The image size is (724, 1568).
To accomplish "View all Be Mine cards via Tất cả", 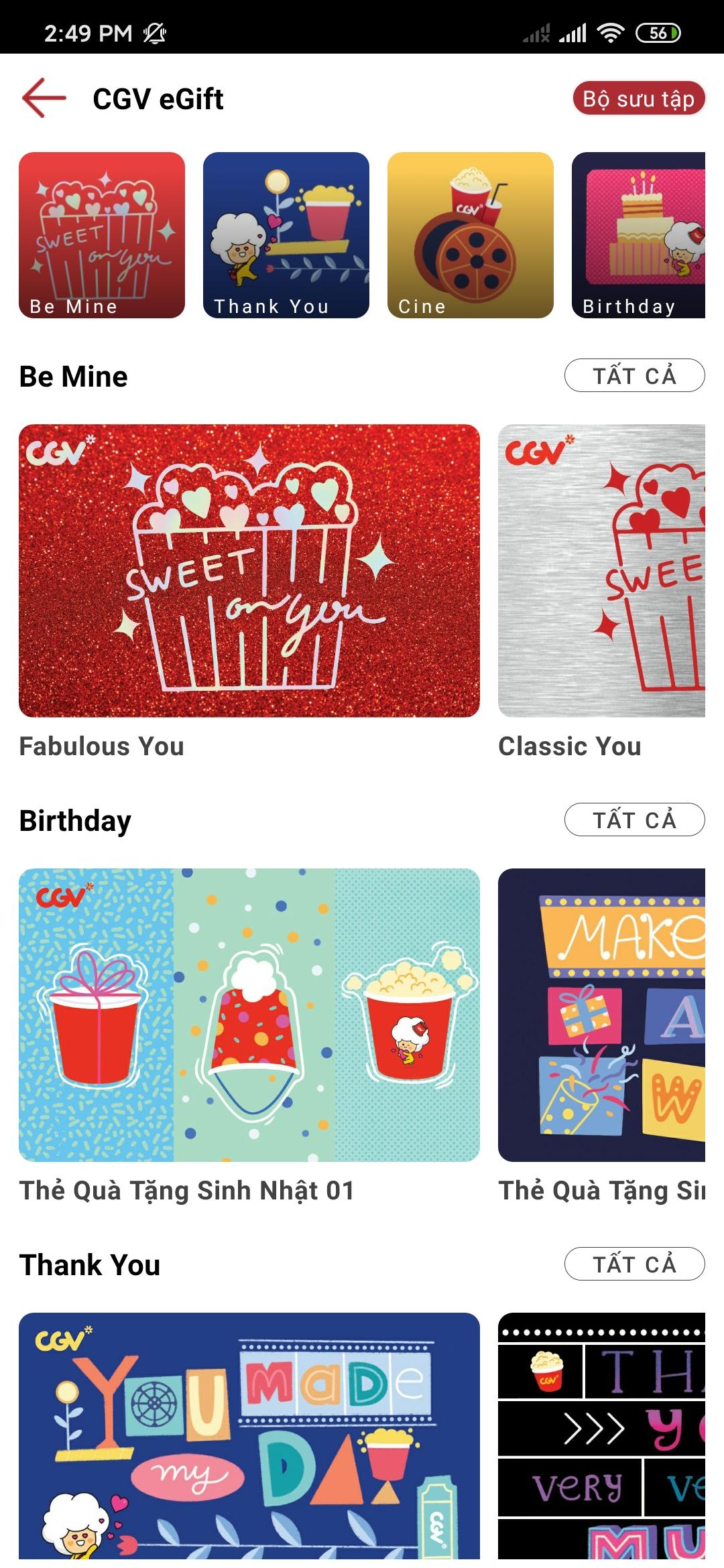I will click(x=634, y=375).
